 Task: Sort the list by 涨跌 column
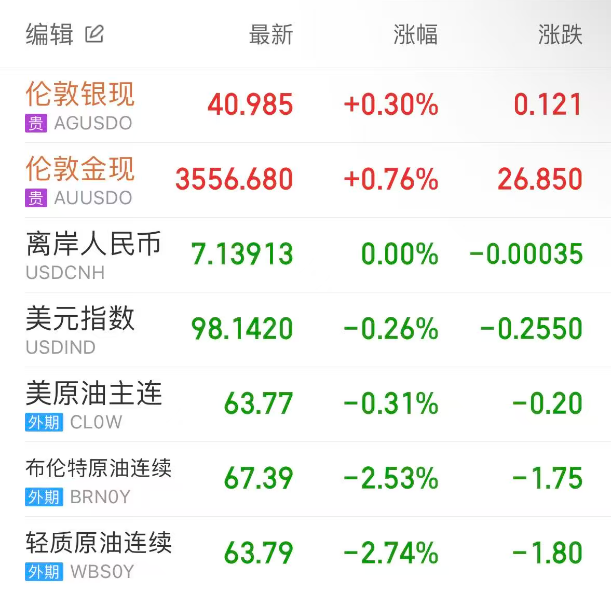[x=559, y=34]
